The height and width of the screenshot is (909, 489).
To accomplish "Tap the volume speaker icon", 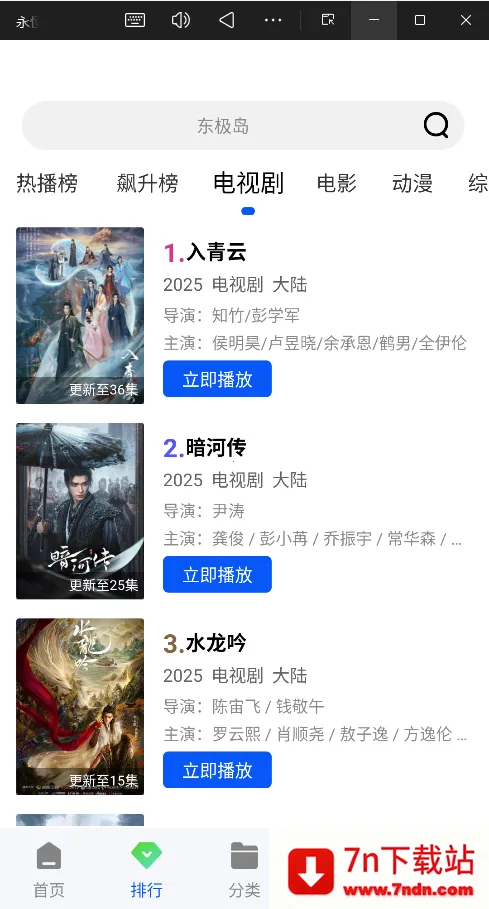I will [x=181, y=20].
